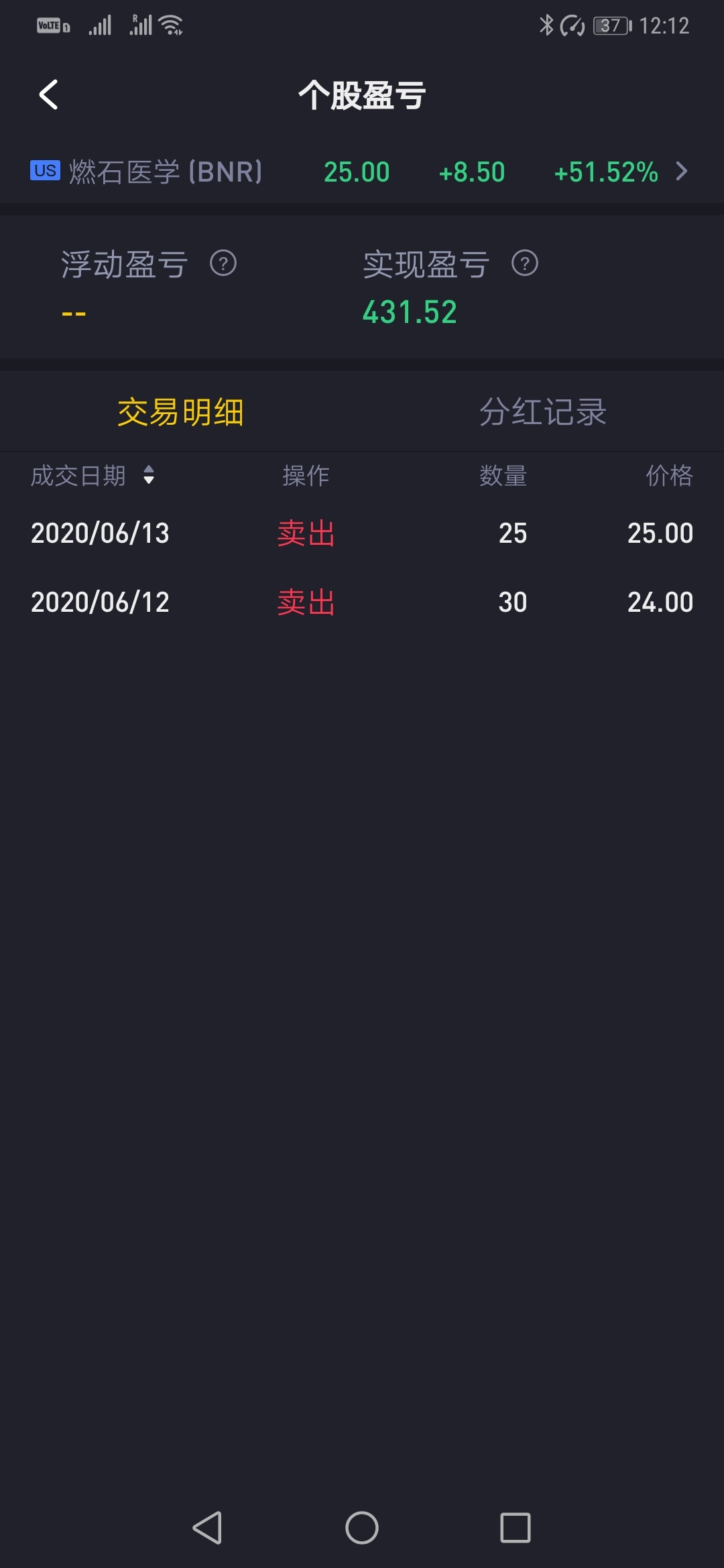
Task: Tap the system home button
Action: pyautogui.click(x=362, y=1528)
